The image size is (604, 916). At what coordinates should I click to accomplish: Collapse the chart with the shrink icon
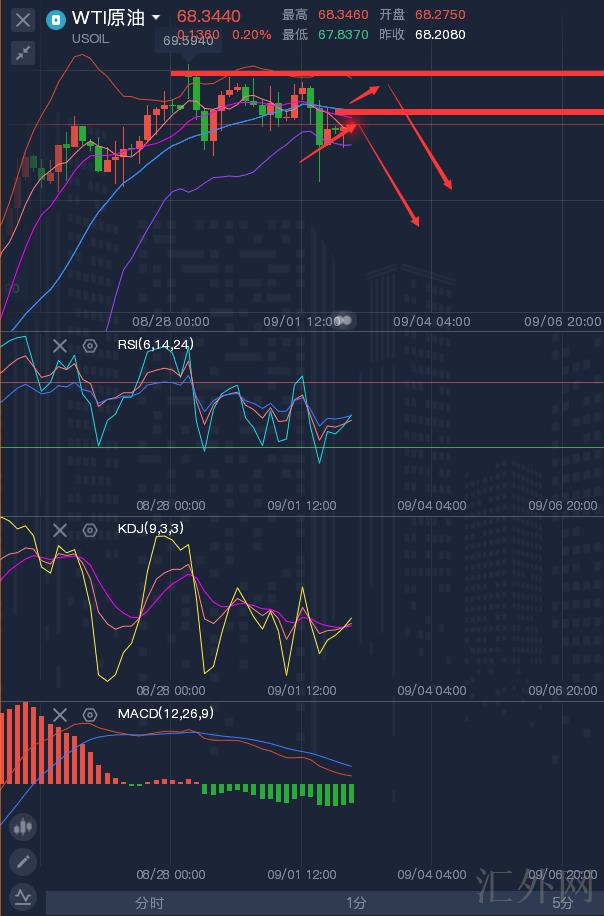pos(24,53)
